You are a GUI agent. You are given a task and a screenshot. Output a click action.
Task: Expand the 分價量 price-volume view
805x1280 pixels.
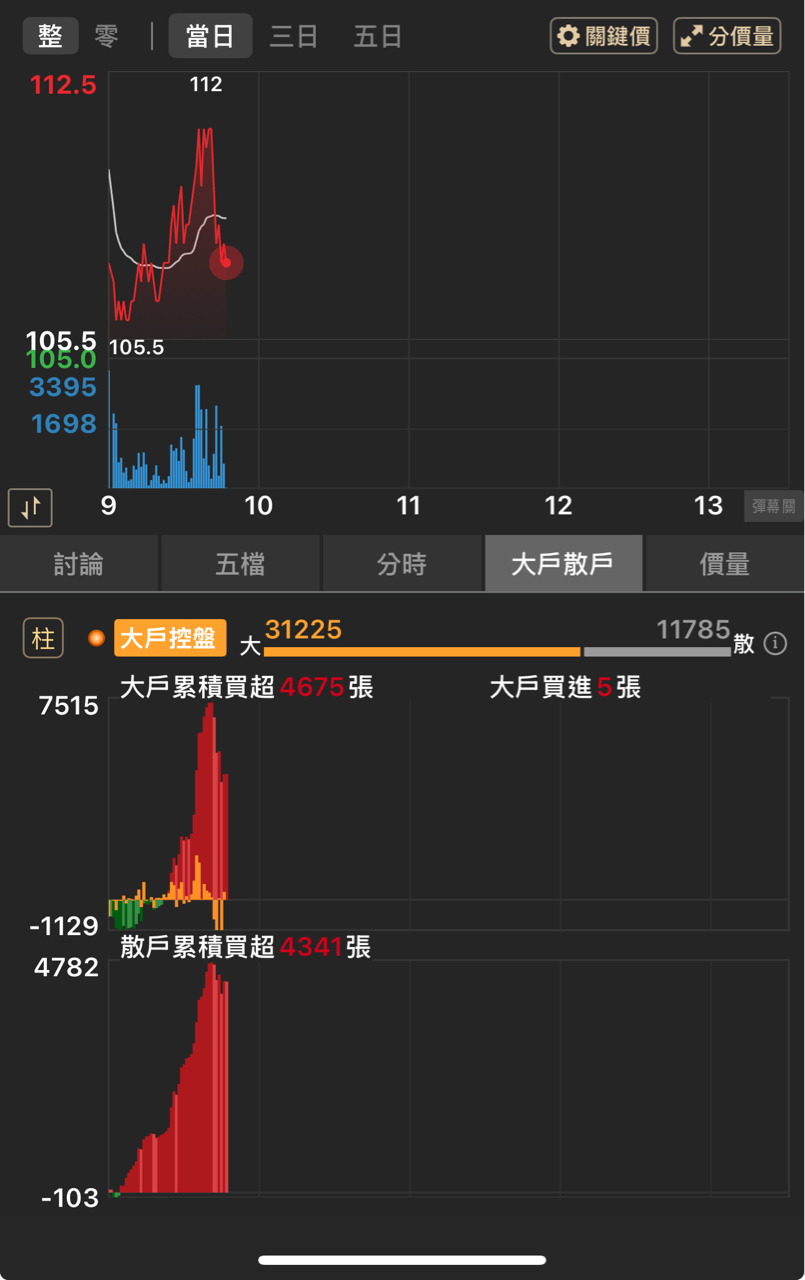[727, 37]
